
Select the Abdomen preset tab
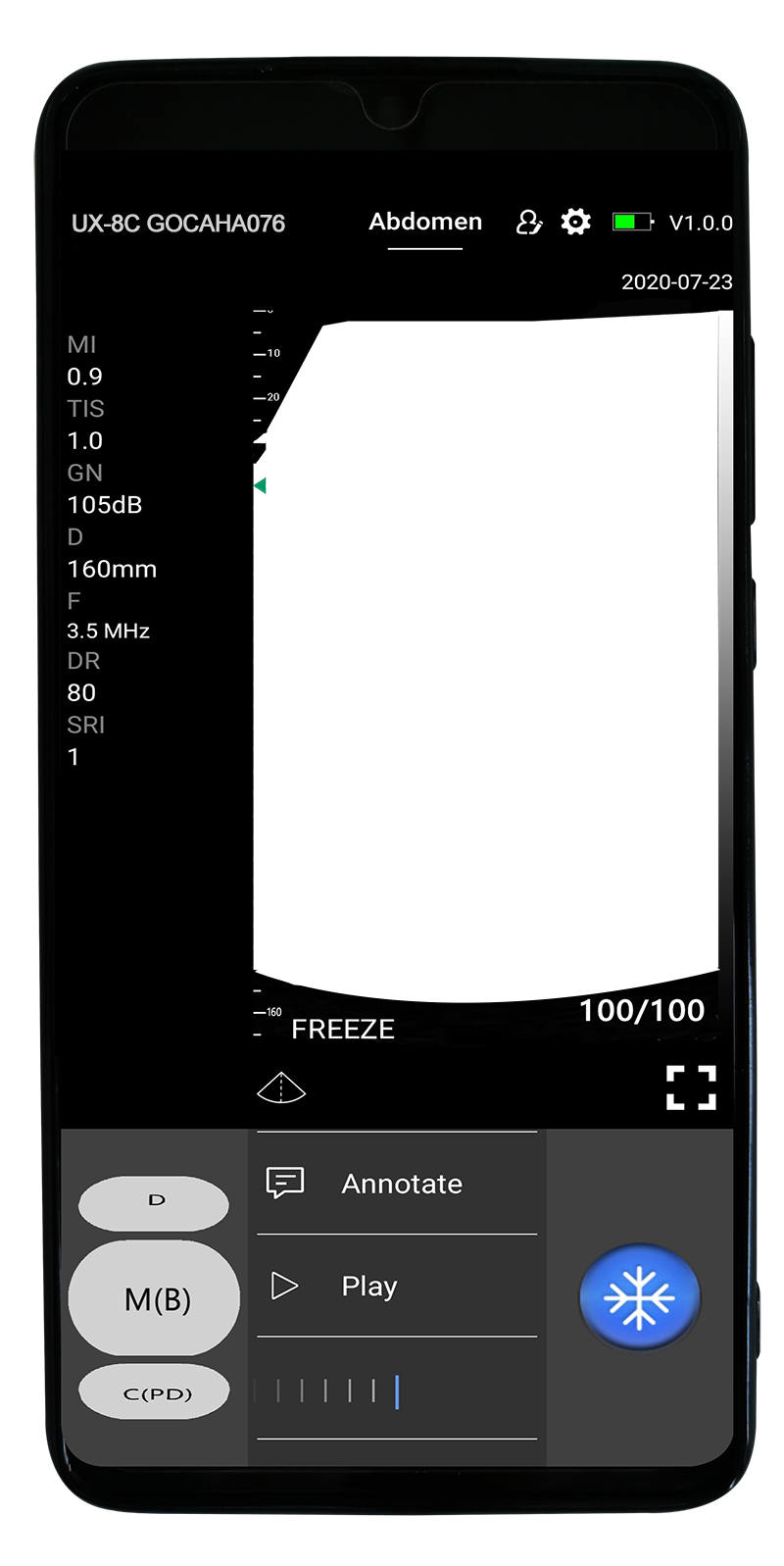[425, 222]
